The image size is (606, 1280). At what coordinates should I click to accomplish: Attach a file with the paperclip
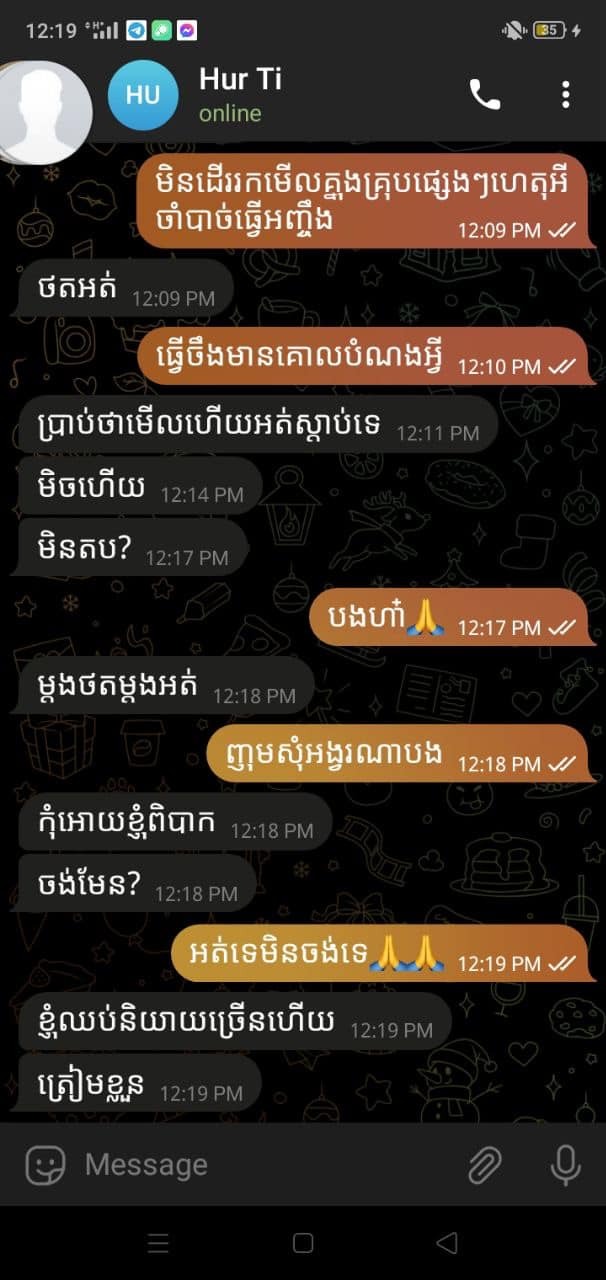pyautogui.click(x=485, y=1164)
